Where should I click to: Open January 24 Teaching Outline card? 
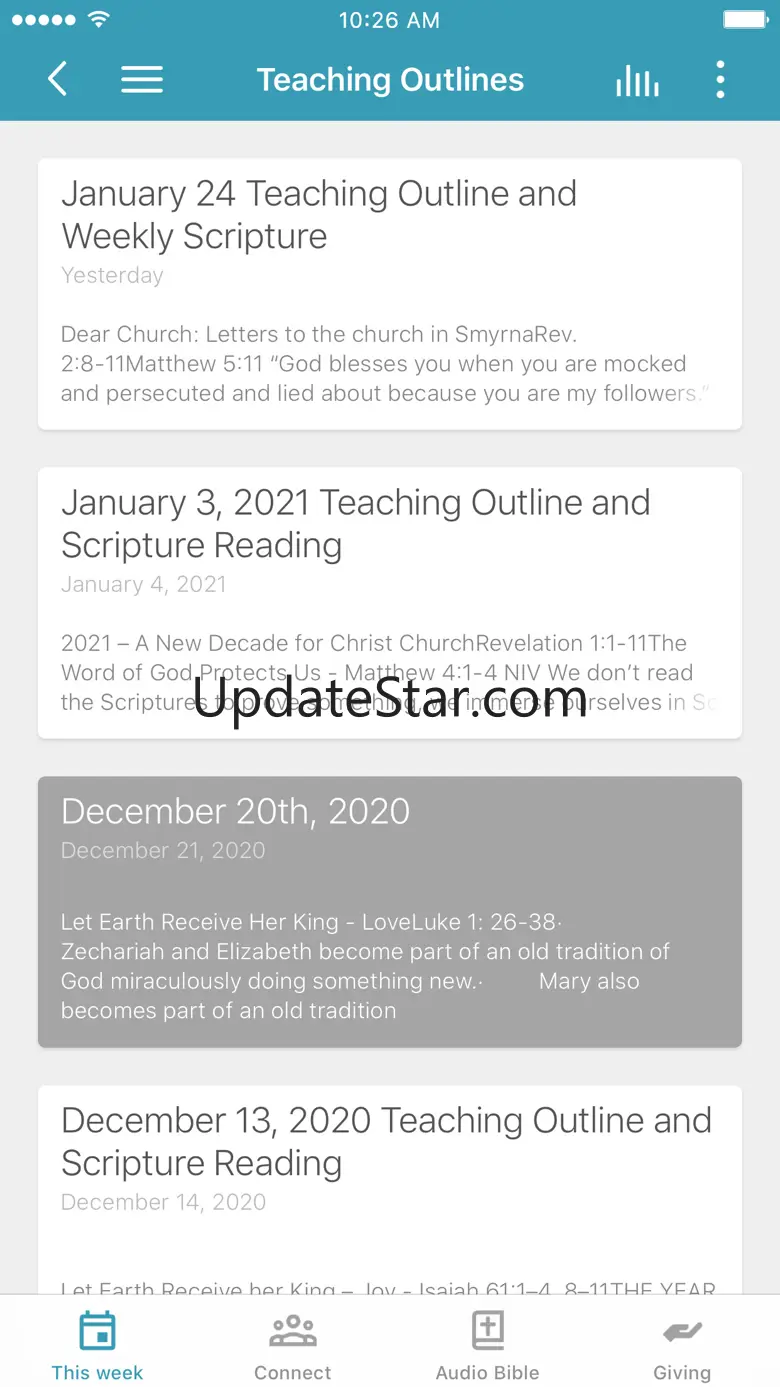point(390,294)
